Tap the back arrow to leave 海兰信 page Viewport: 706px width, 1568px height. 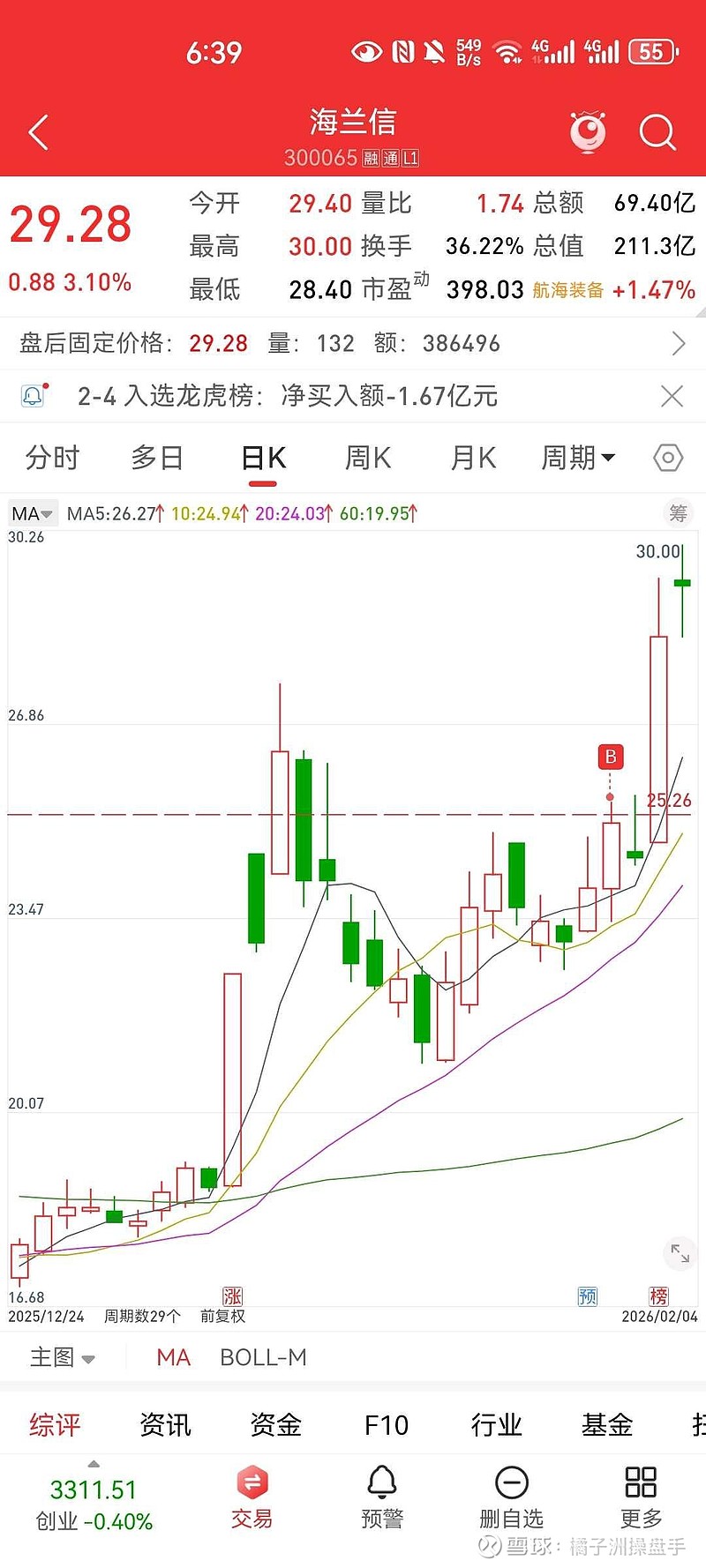click(37, 131)
